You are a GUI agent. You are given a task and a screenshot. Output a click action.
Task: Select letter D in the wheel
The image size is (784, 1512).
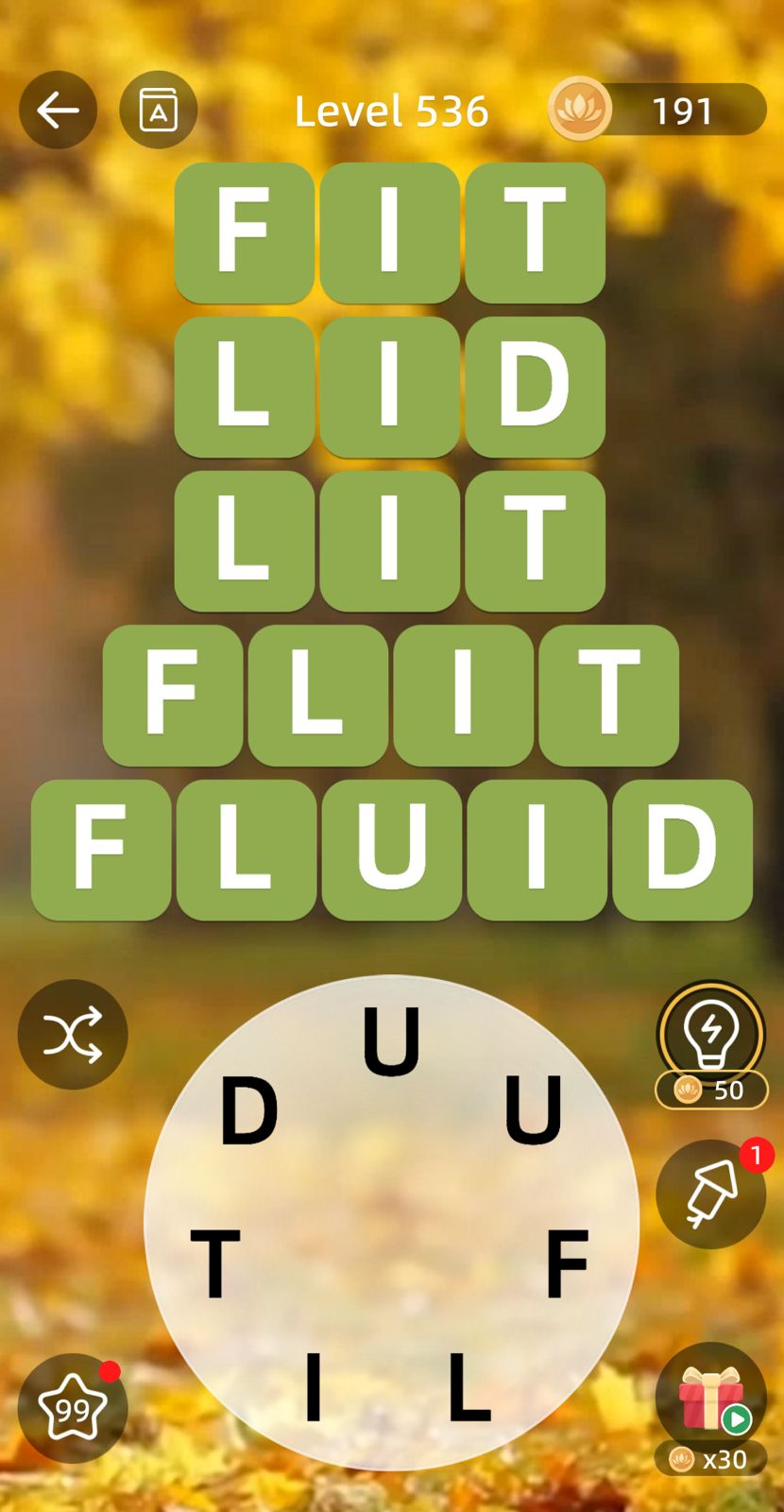coord(249,1112)
